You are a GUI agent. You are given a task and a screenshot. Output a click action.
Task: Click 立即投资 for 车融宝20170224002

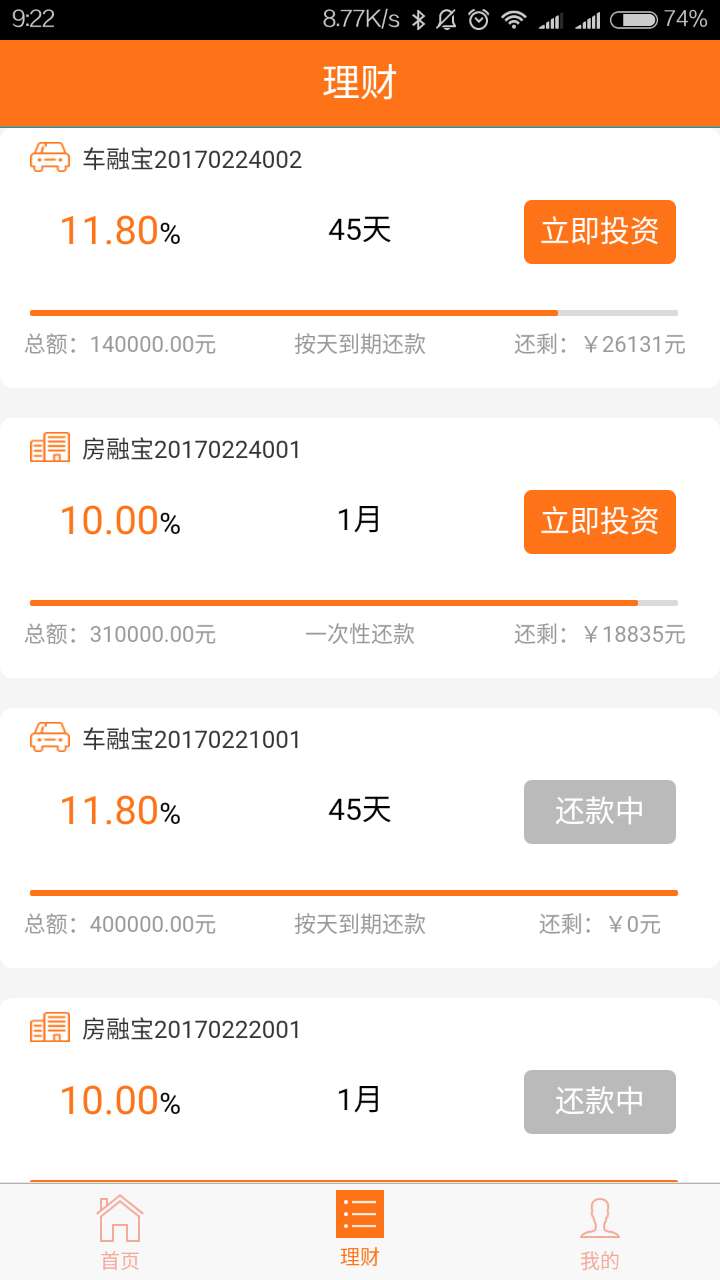tap(599, 231)
